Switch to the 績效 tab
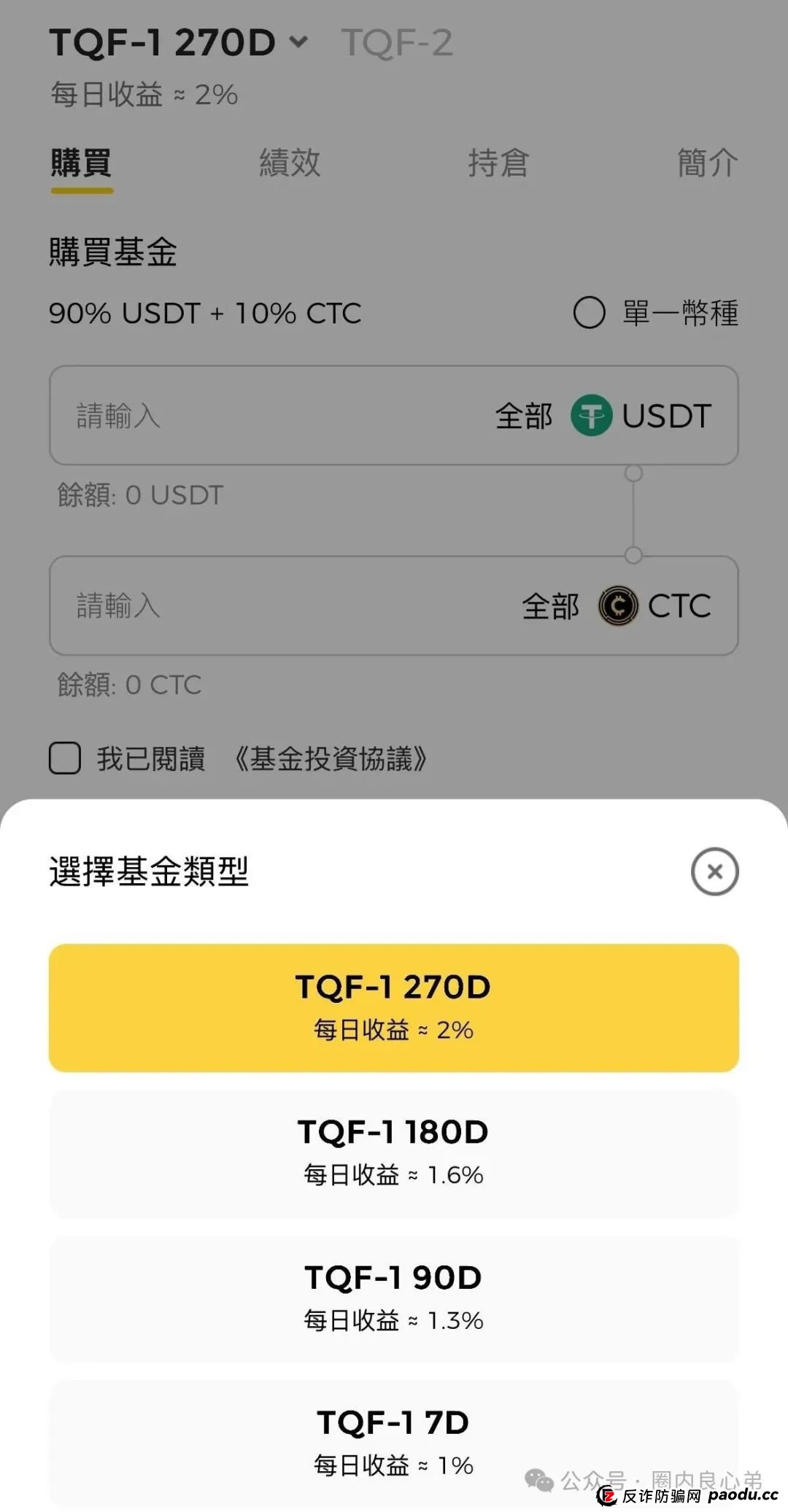 click(x=291, y=165)
